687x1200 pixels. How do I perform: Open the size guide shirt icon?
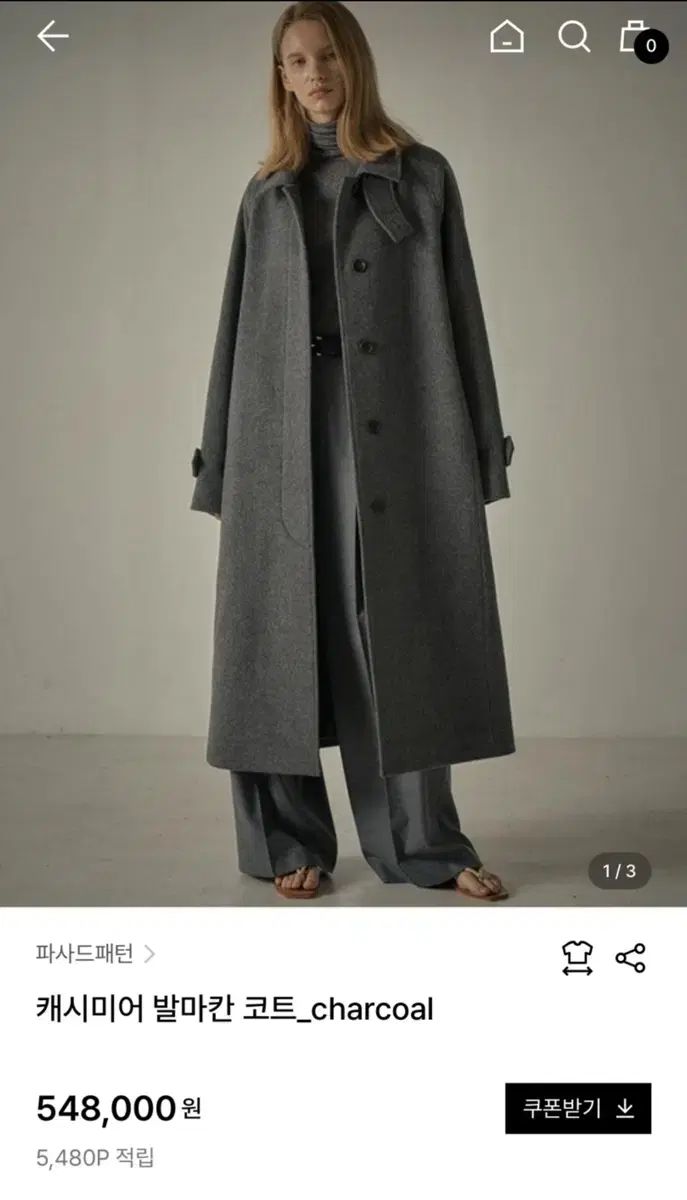577,958
